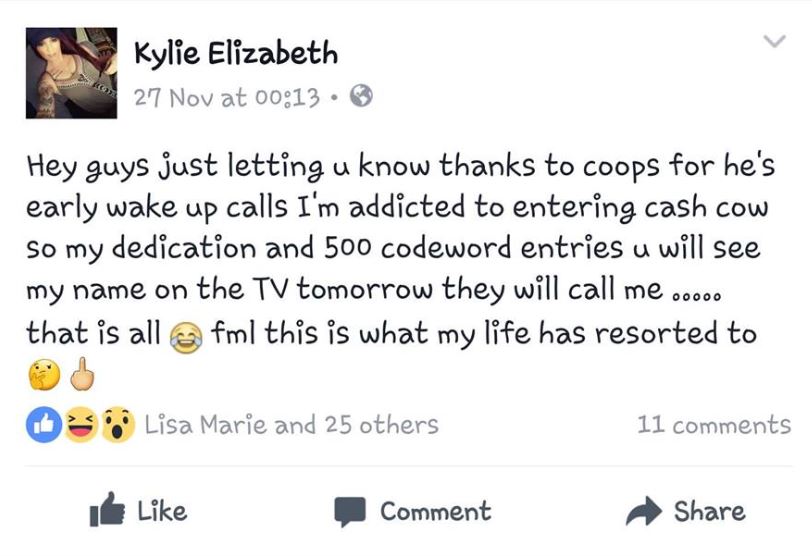Open the 11 comments
The width and height of the screenshot is (812, 556).
tap(713, 425)
